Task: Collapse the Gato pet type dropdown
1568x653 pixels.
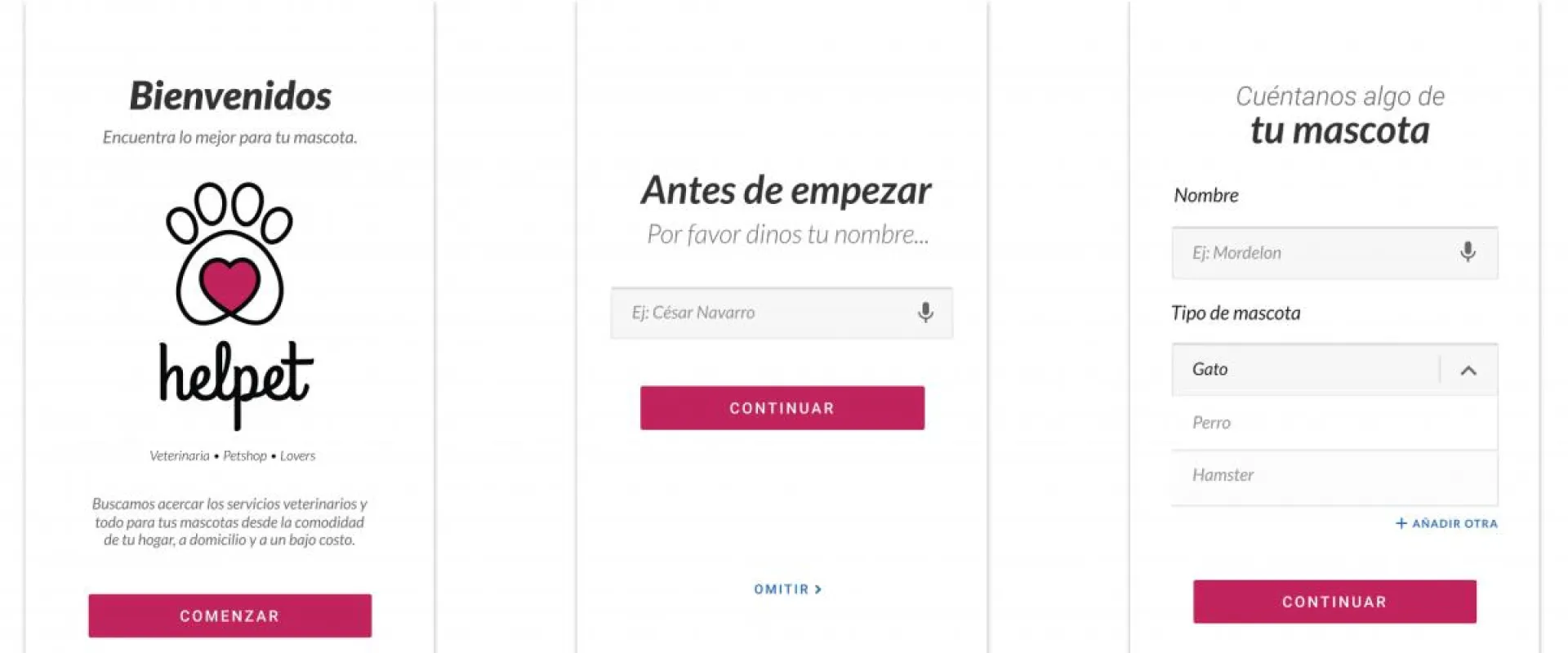Action: (1468, 371)
